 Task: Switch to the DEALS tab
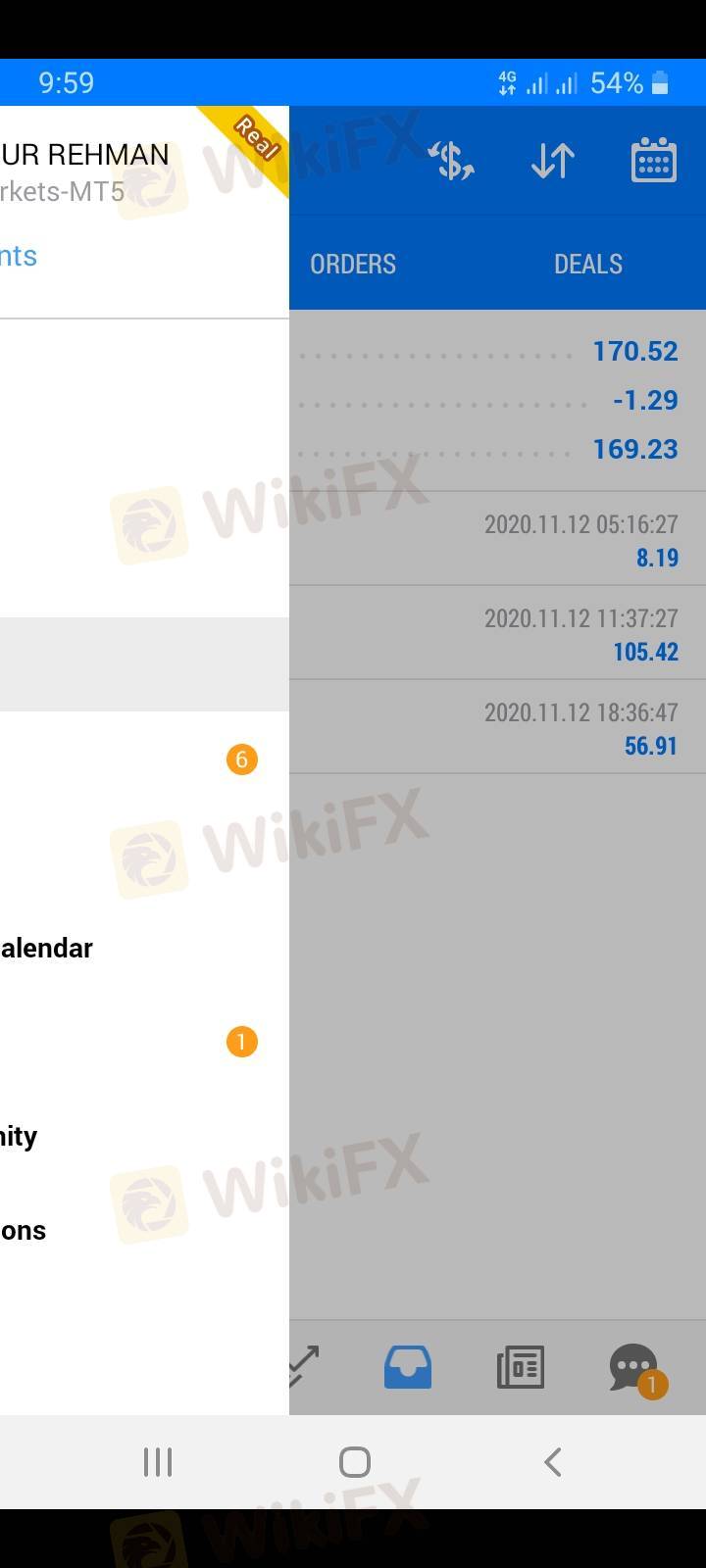587,264
